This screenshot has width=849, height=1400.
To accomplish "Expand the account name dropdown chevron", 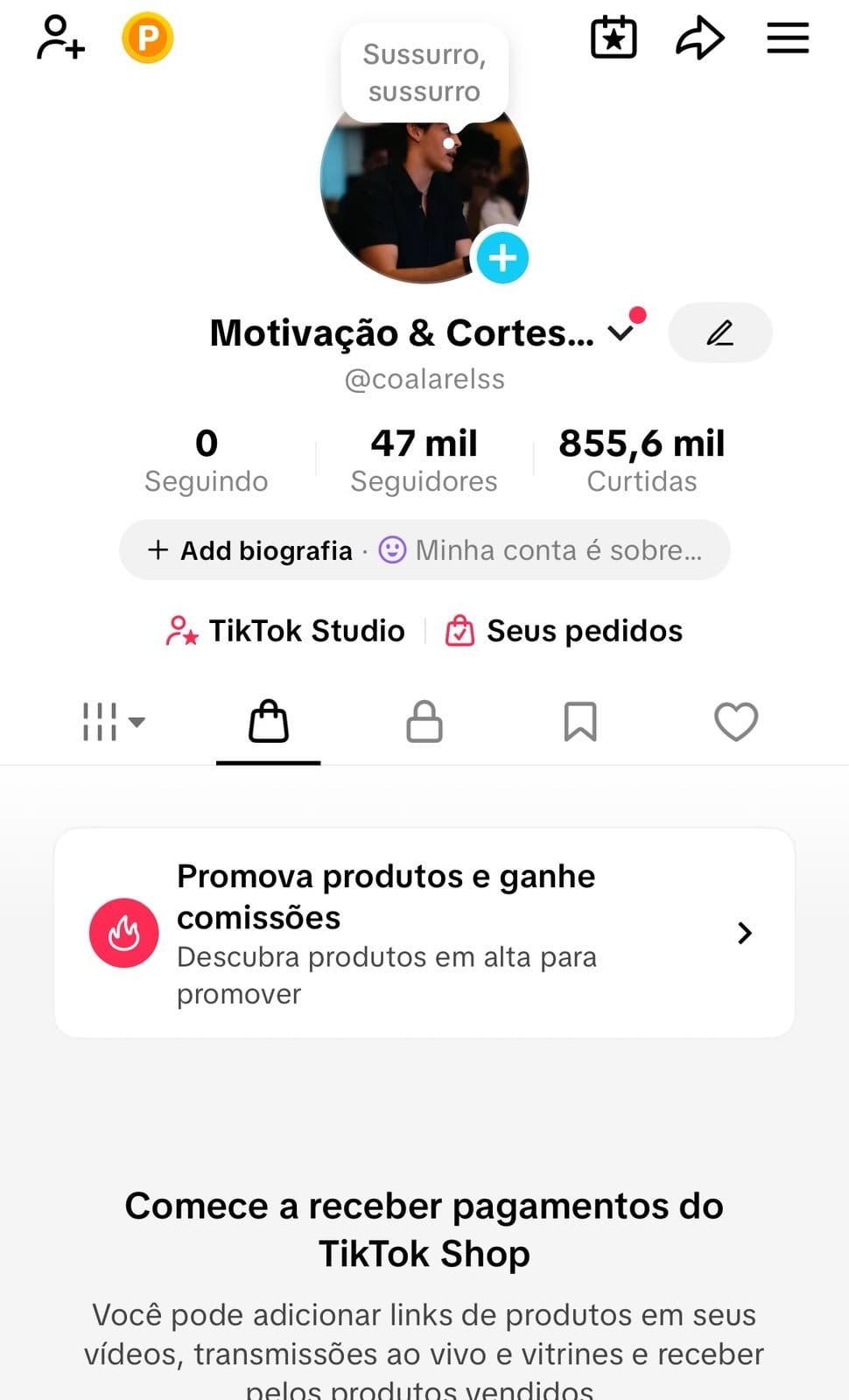I will pos(621,331).
